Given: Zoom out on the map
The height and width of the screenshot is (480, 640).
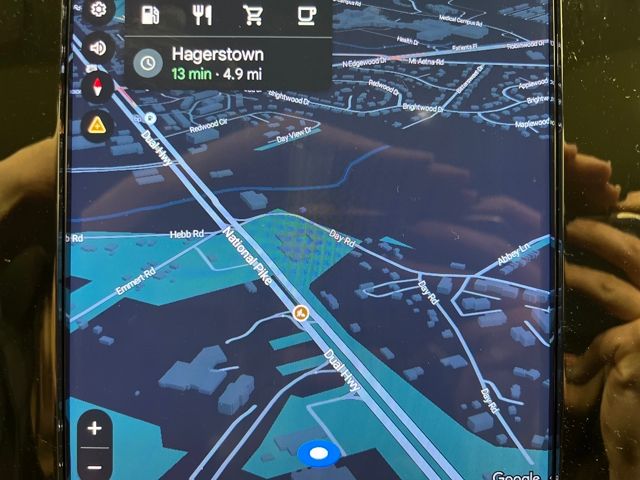Looking at the screenshot, I should (x=94, y=467).
